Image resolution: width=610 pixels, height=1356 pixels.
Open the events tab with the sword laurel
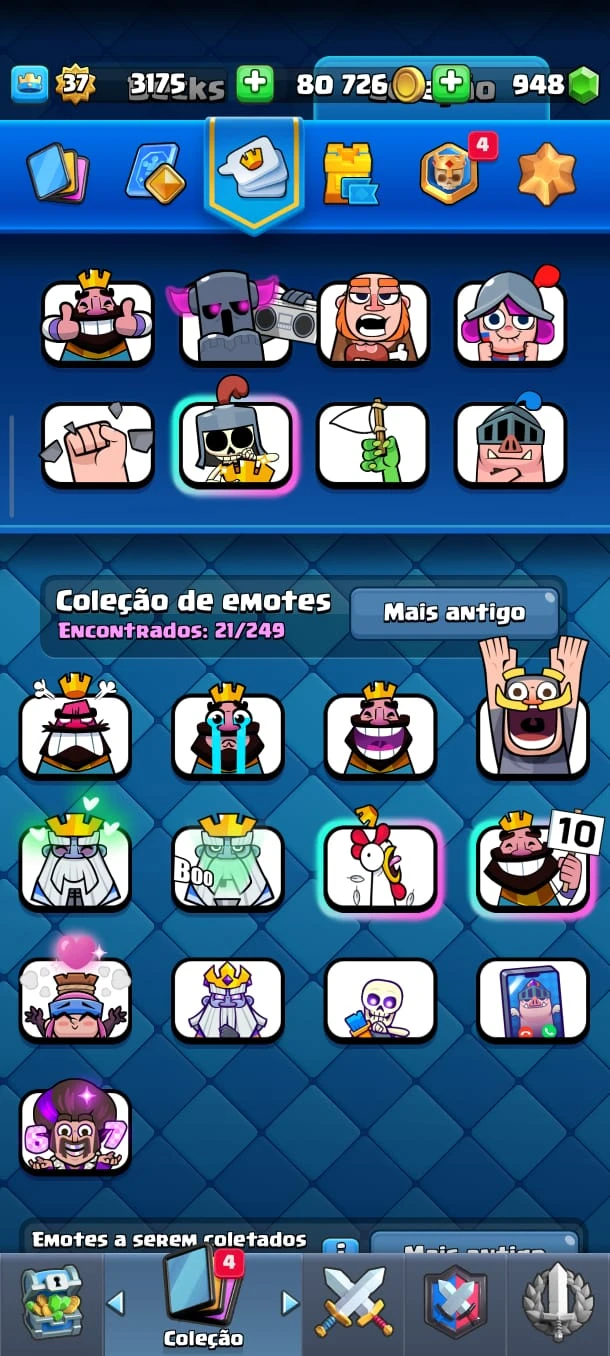coord(558,1302)
